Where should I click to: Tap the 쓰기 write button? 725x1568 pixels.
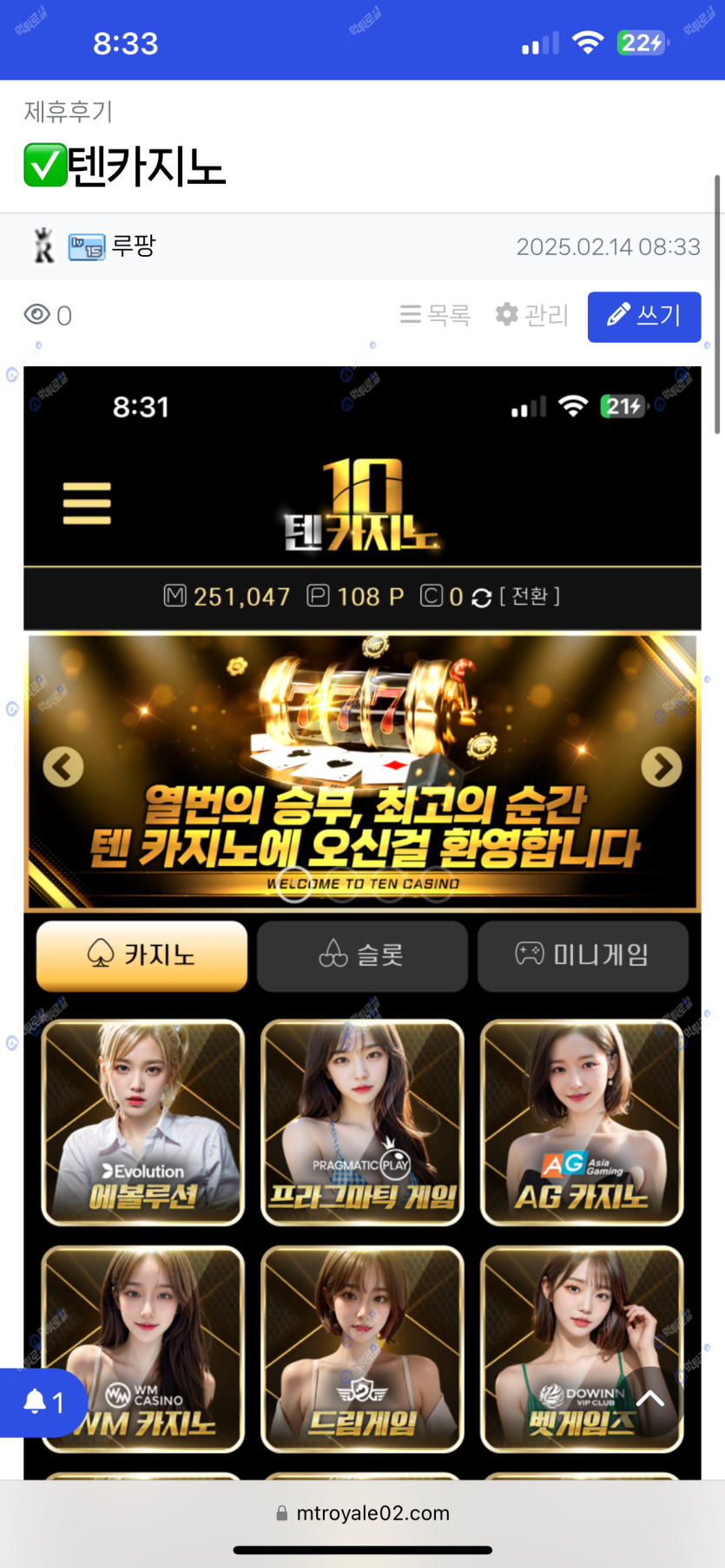pos(643,317)
